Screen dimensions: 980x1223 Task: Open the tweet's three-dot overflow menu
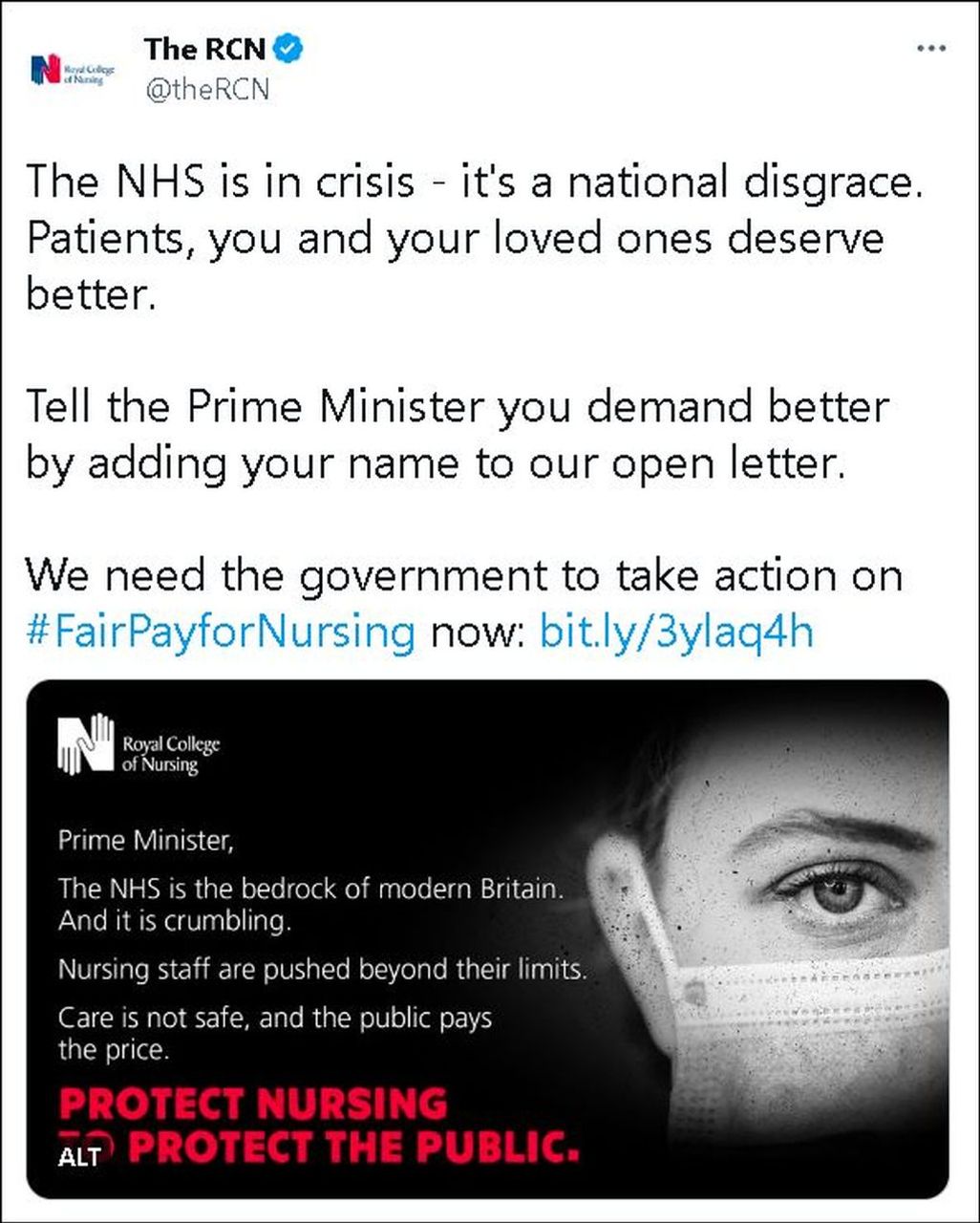point(930,49)
